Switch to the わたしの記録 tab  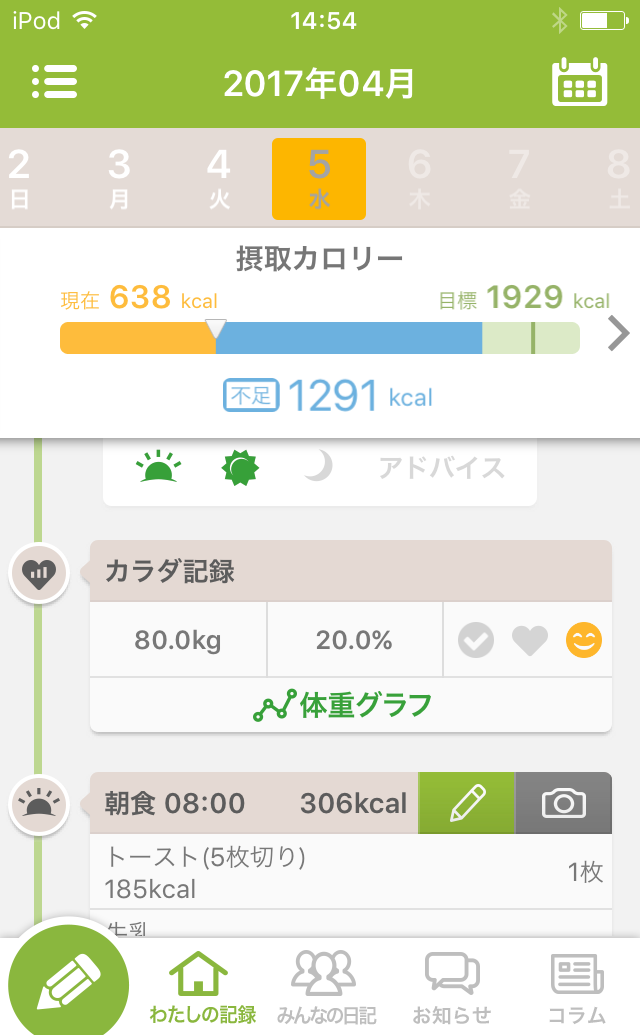click(x=202, y=987)
